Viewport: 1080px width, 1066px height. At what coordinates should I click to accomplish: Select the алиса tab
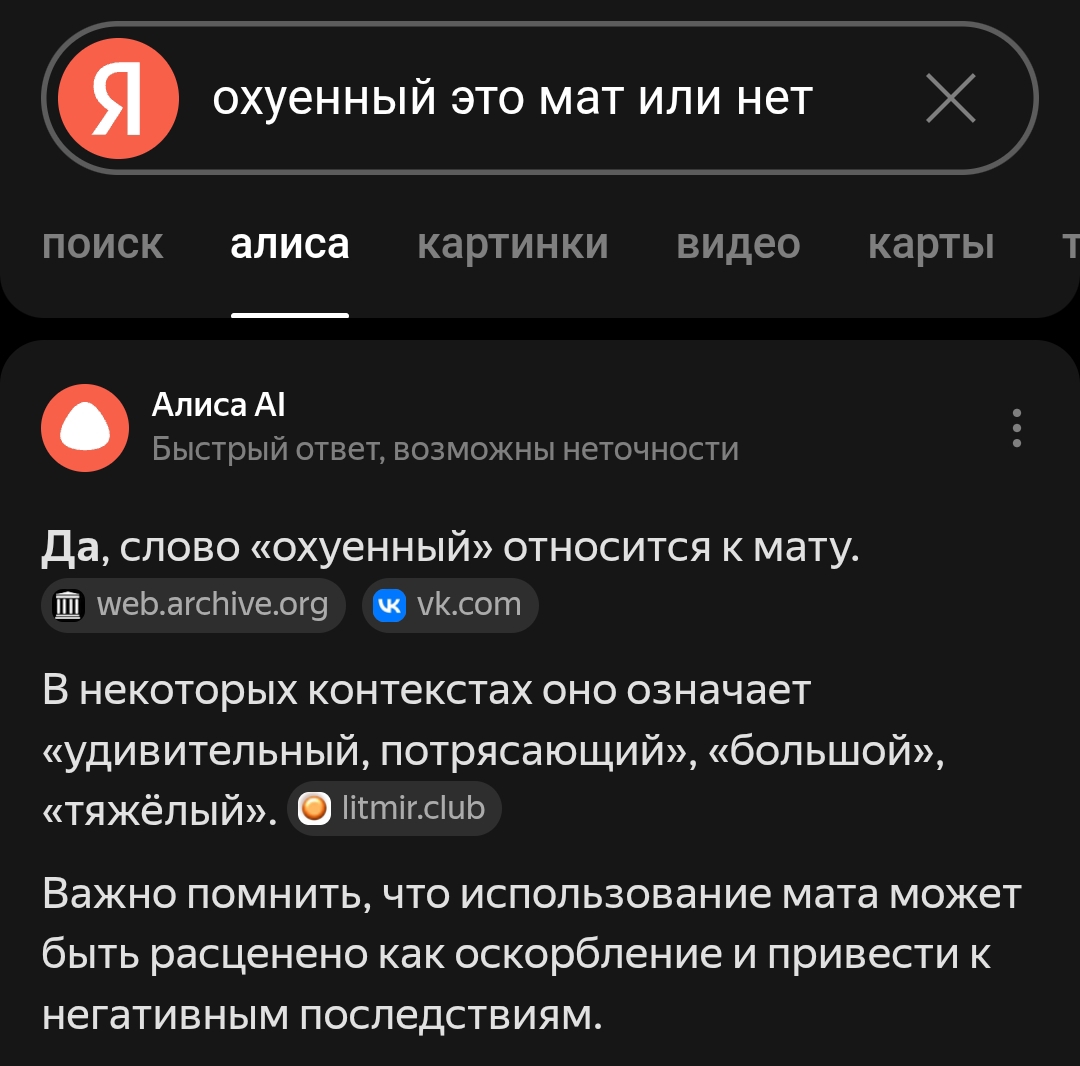[290, 244]
